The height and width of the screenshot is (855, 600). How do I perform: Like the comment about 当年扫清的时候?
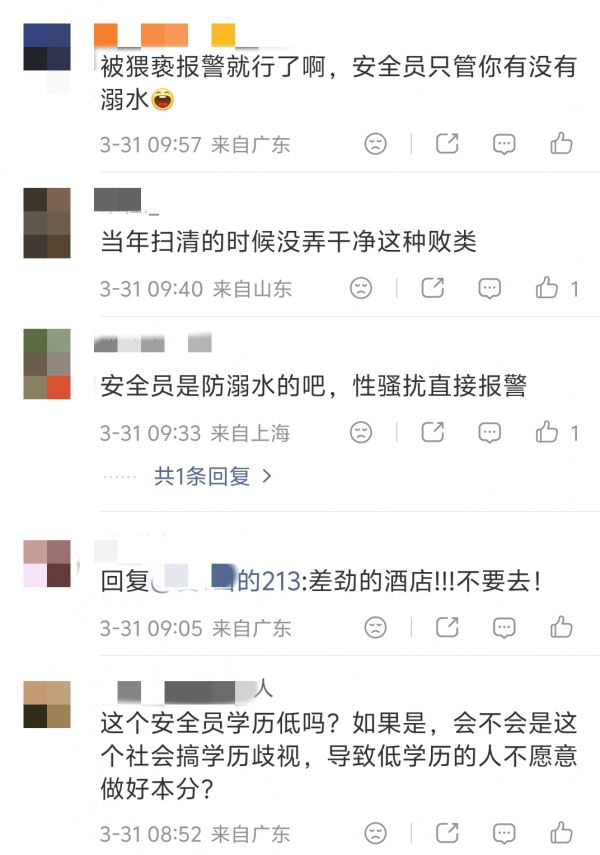coord(547,289)
